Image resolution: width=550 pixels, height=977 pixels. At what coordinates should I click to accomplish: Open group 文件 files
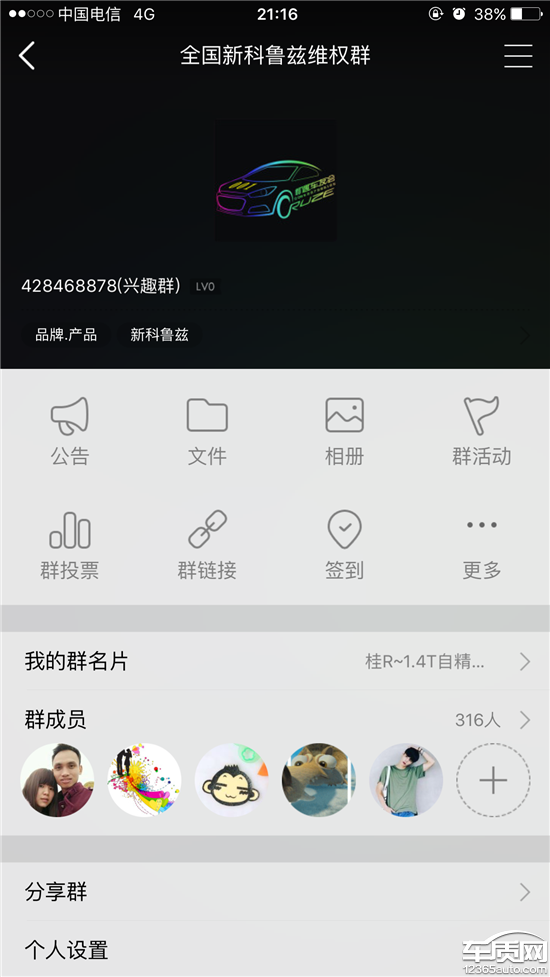tap(207, 431)
